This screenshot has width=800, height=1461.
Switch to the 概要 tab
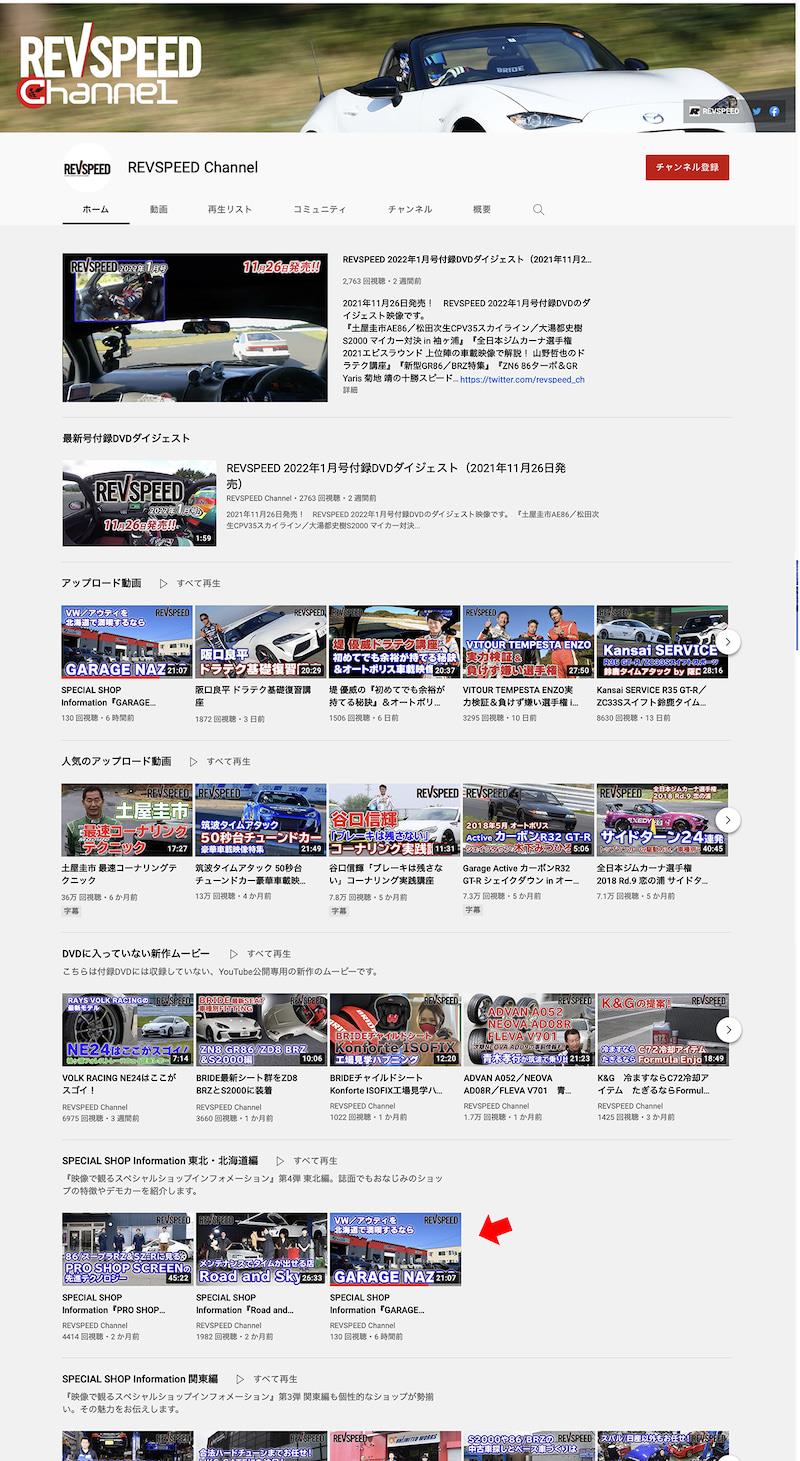click(482, 209)
